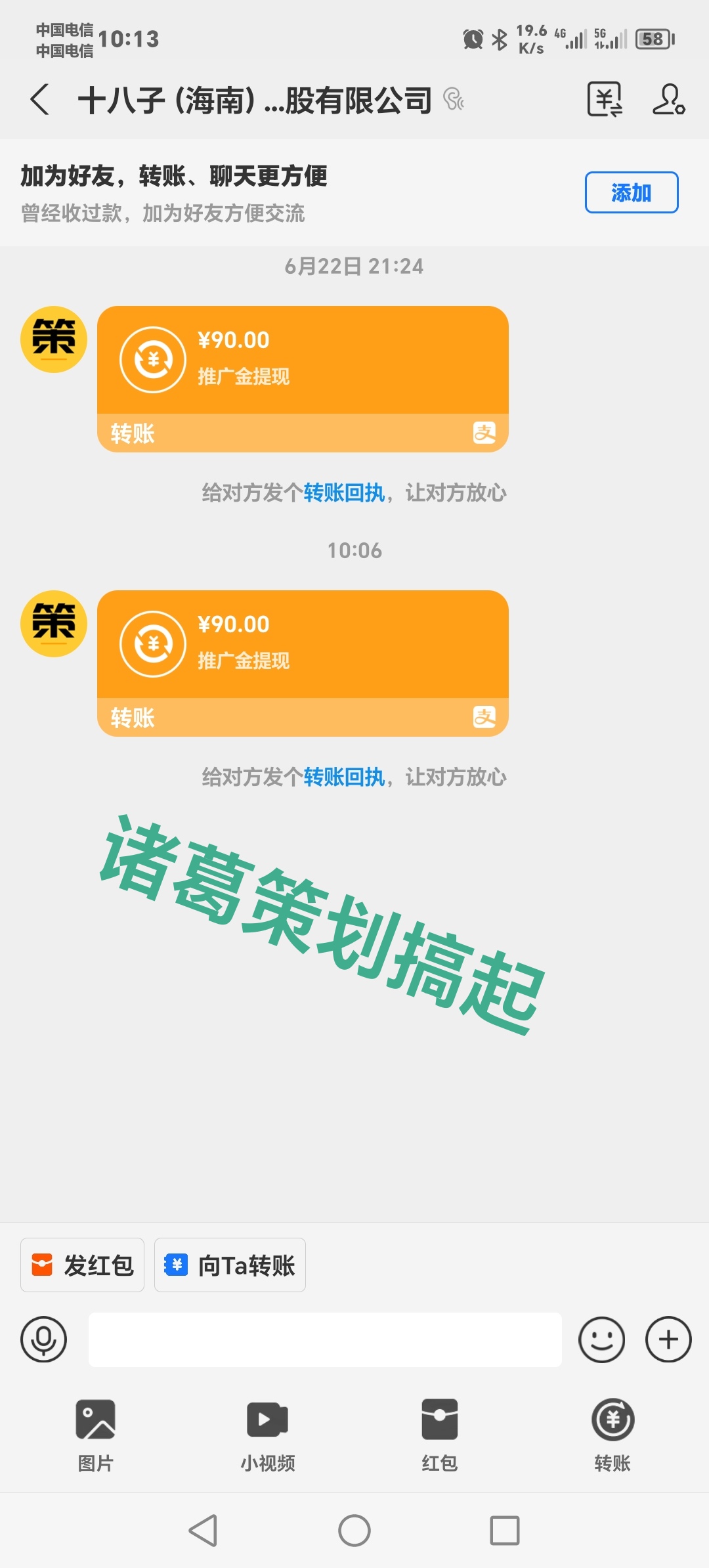
Task: Select 红包 in the attachments panel
Action: (440, 1435)
